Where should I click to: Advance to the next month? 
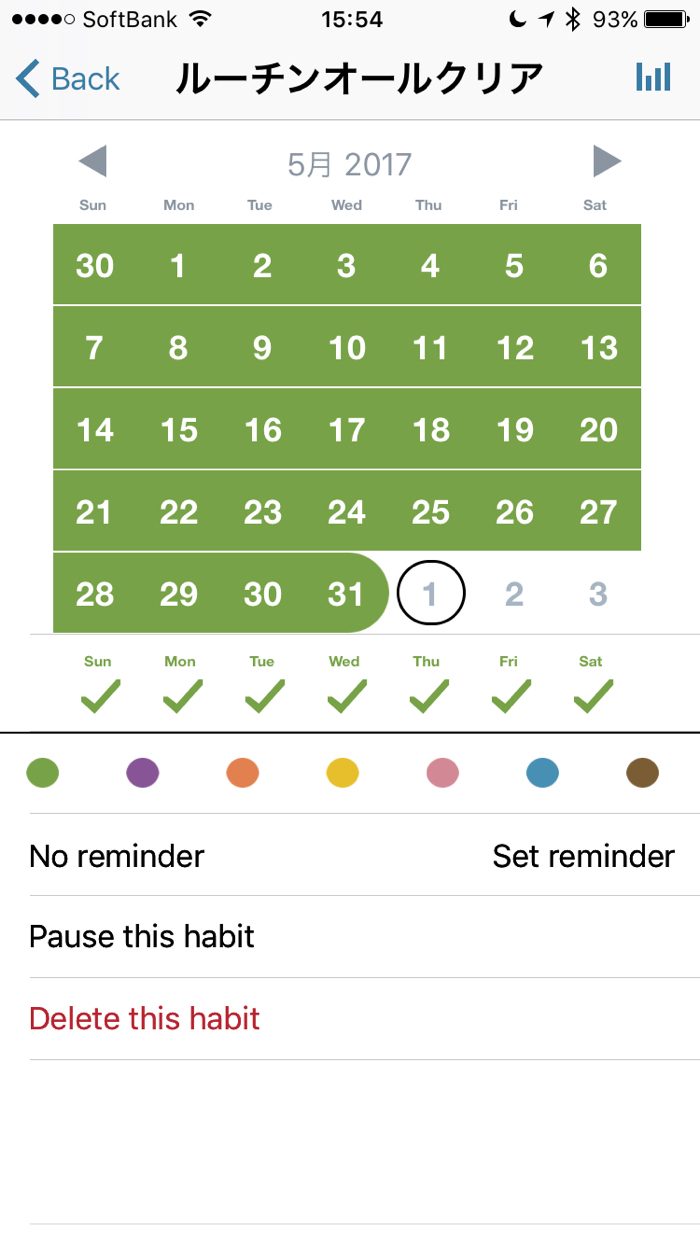tap(606, 161)
